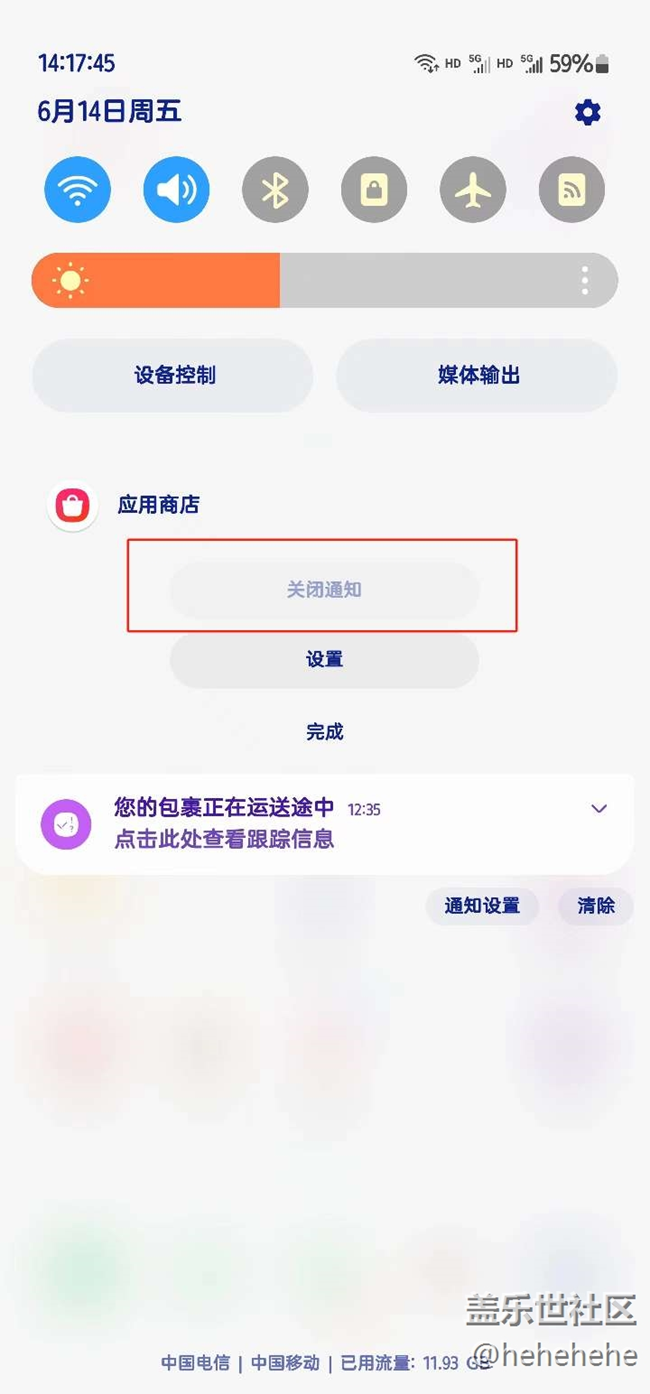Screen dimensions: 650x1394
Task: Tap 关闭通知 to turn off notifications
Action: pyautogui.click(x=324, y=590)
